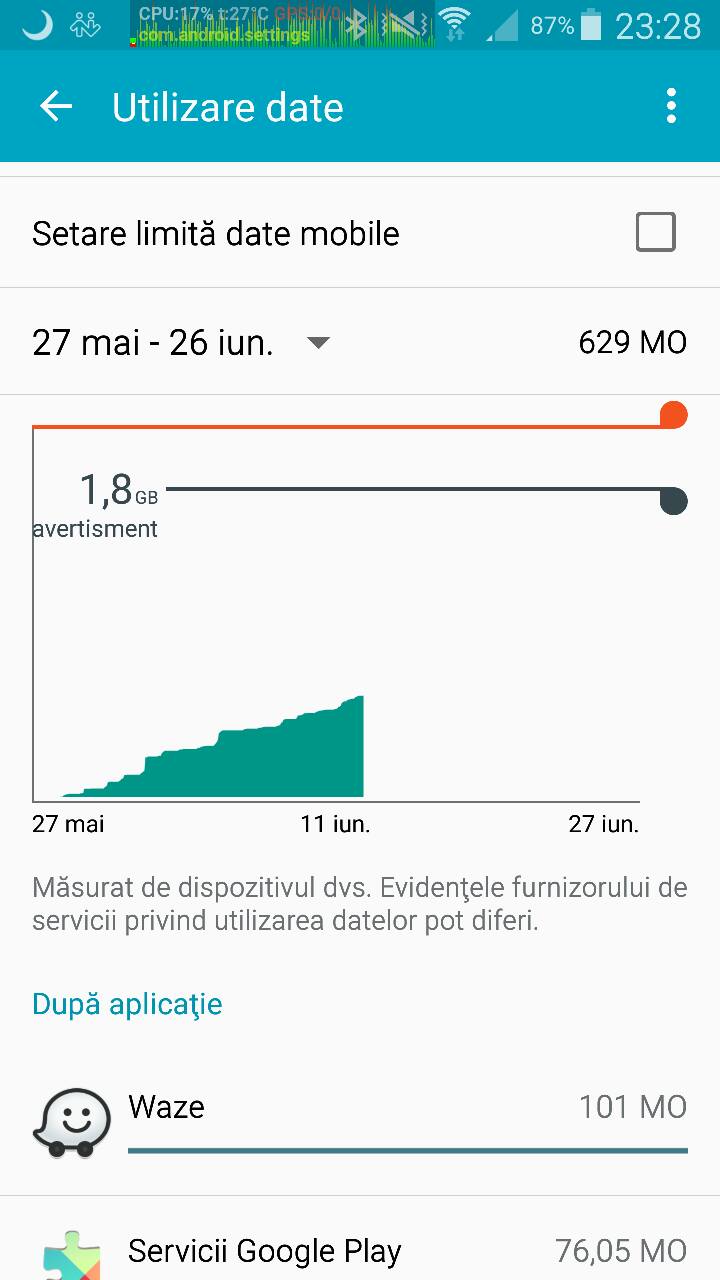720x1280 pixels.
Task: Tap the dark 1,8 GB warning handle
Action: pyautogui.click(x=674, y=500)
